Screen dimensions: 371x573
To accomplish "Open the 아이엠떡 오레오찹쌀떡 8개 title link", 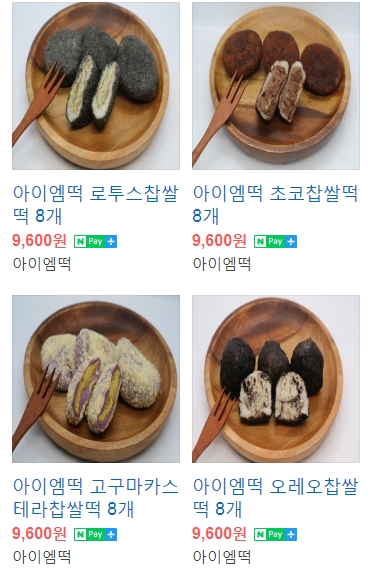I will point(275,497).
